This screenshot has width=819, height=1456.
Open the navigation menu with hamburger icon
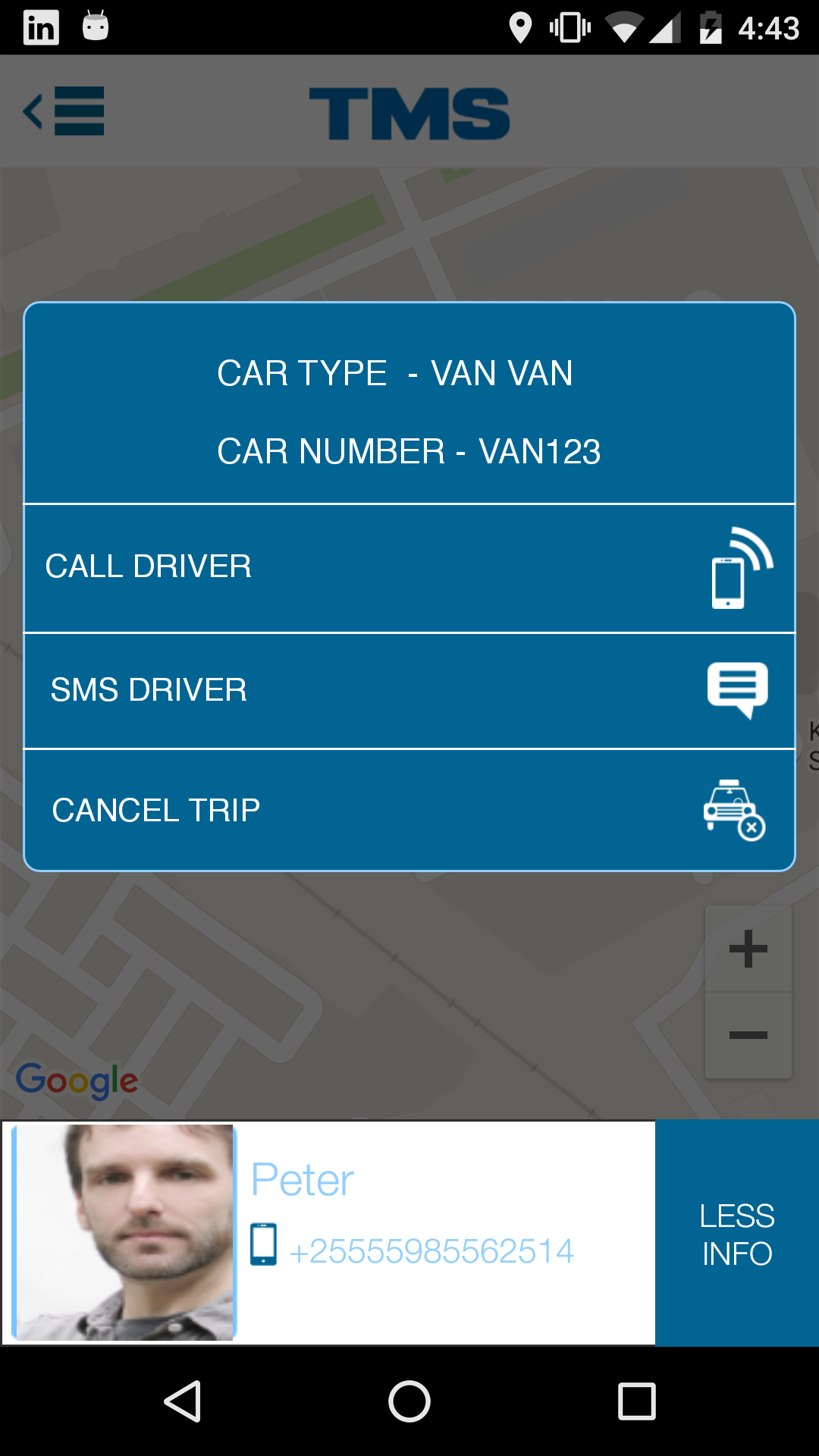click(79, 111)
